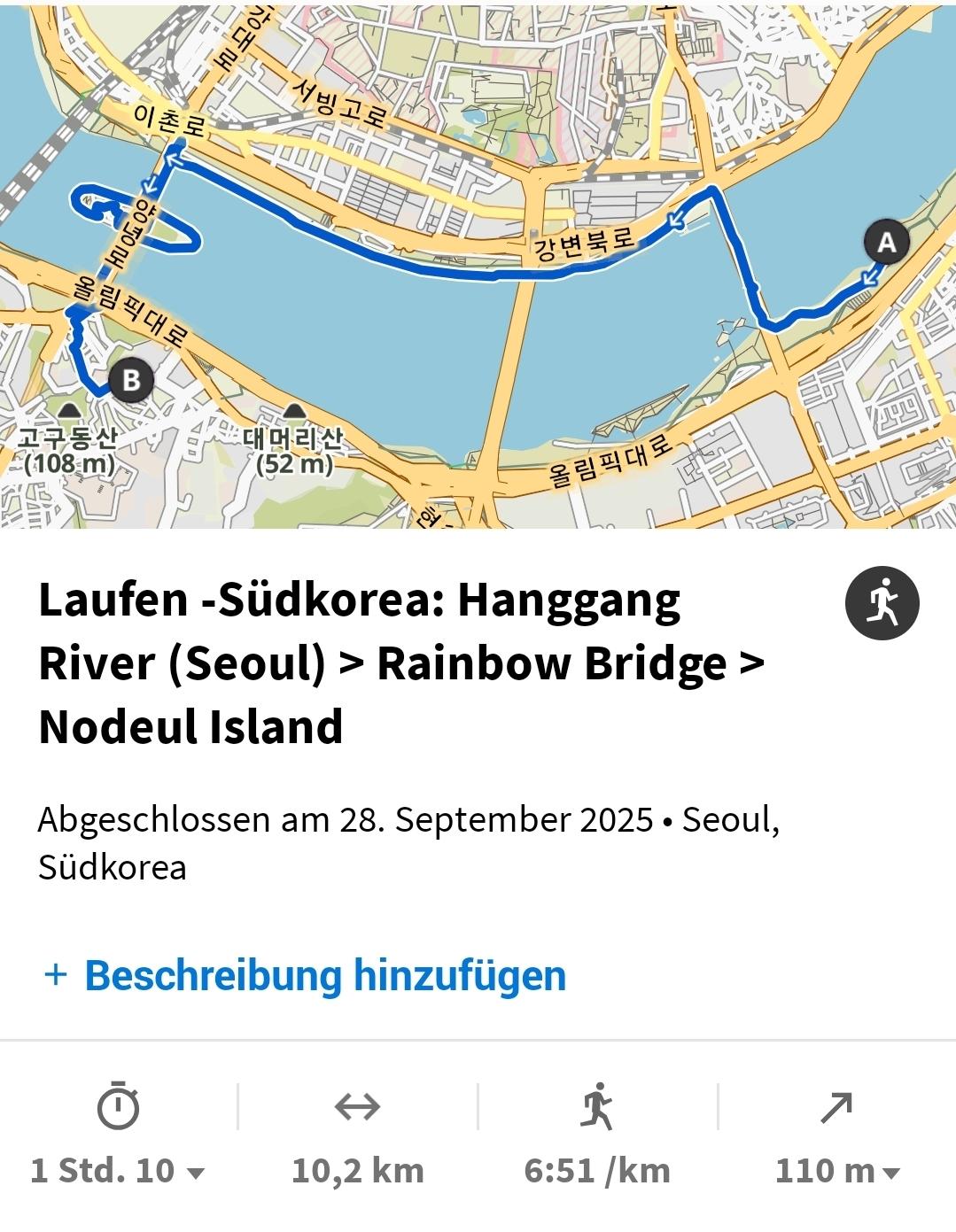Expand the 110 m elevation dropdown
The width and height of the screenshot is (956, 1232).
click(837, 1171)
